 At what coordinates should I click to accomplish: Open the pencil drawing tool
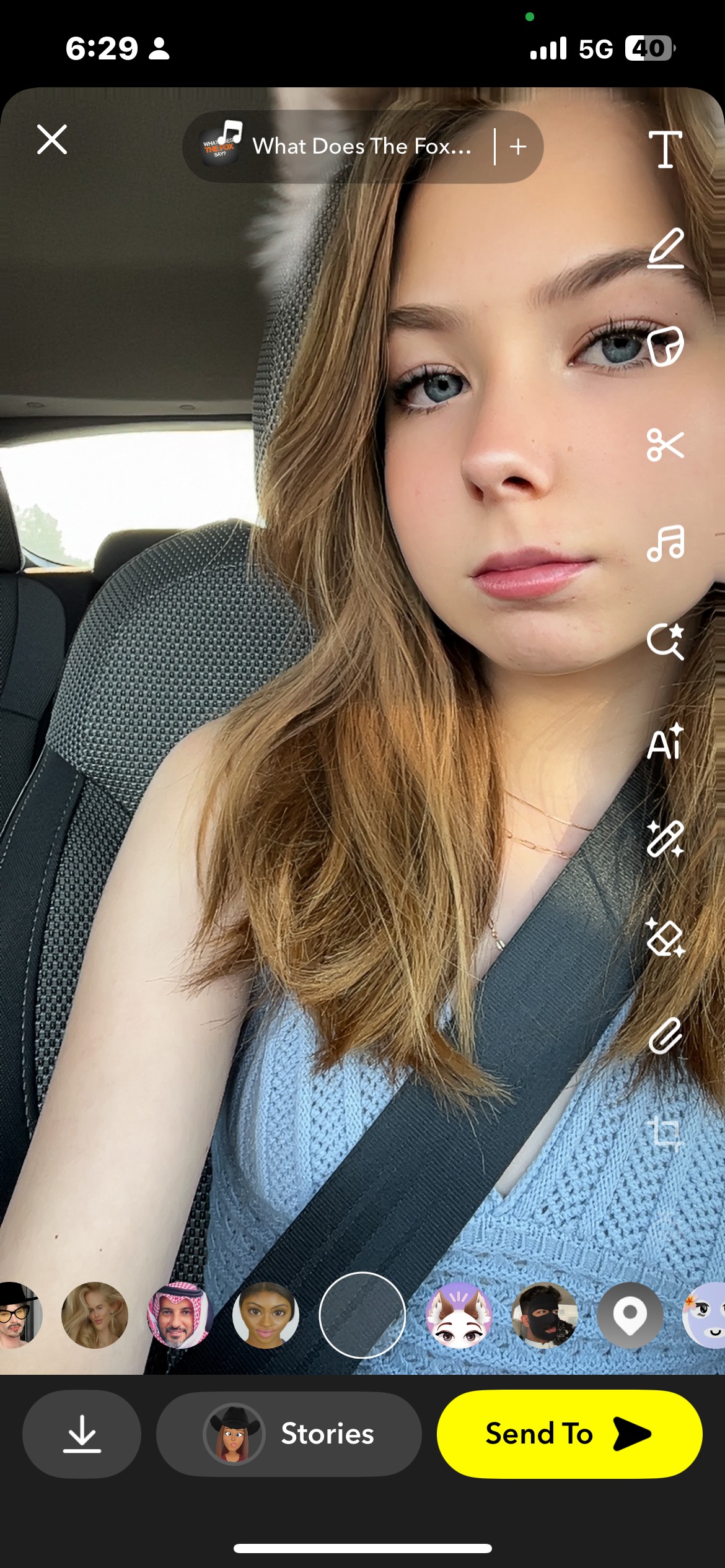click(666, 248)
